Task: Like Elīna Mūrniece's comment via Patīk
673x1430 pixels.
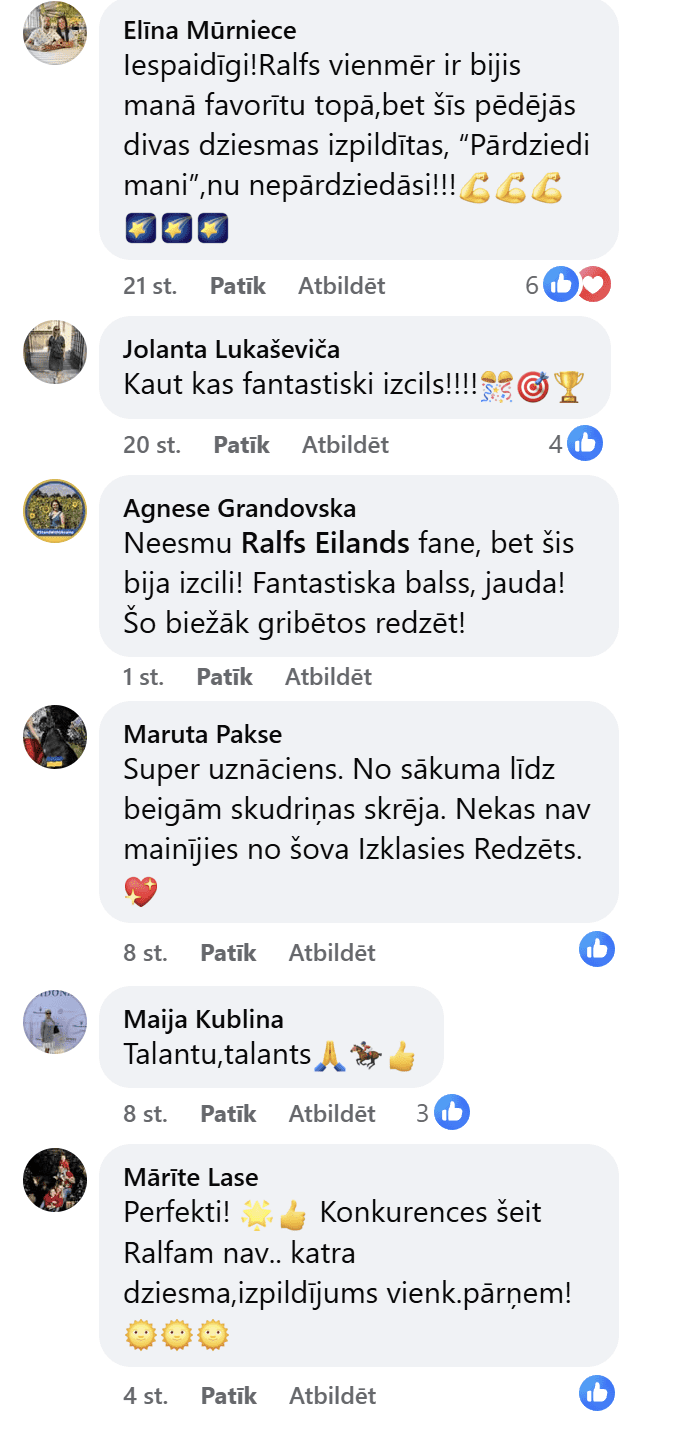Action: click(x=237, y=286)
